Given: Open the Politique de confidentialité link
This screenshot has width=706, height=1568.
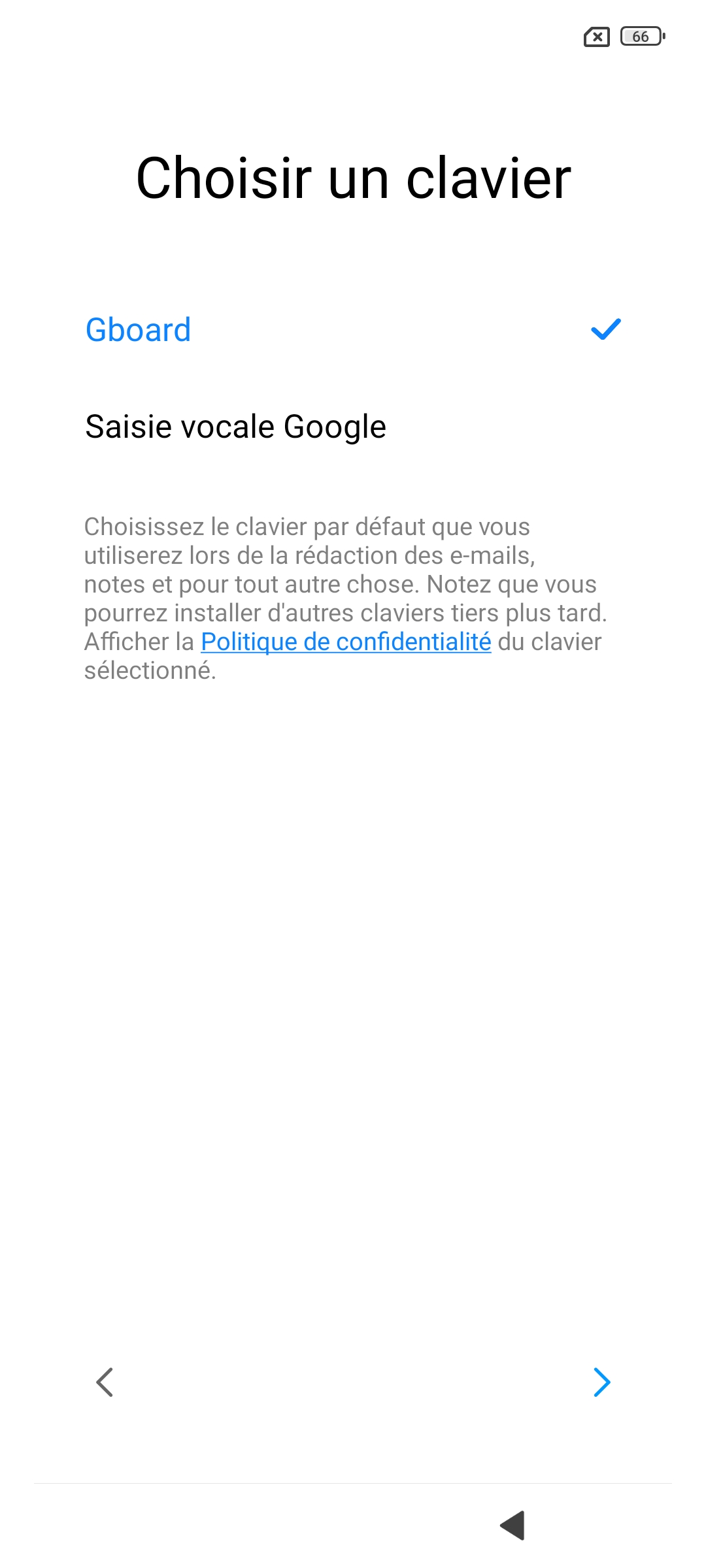Looking at the screenshot, I should [x=346, y=642].
